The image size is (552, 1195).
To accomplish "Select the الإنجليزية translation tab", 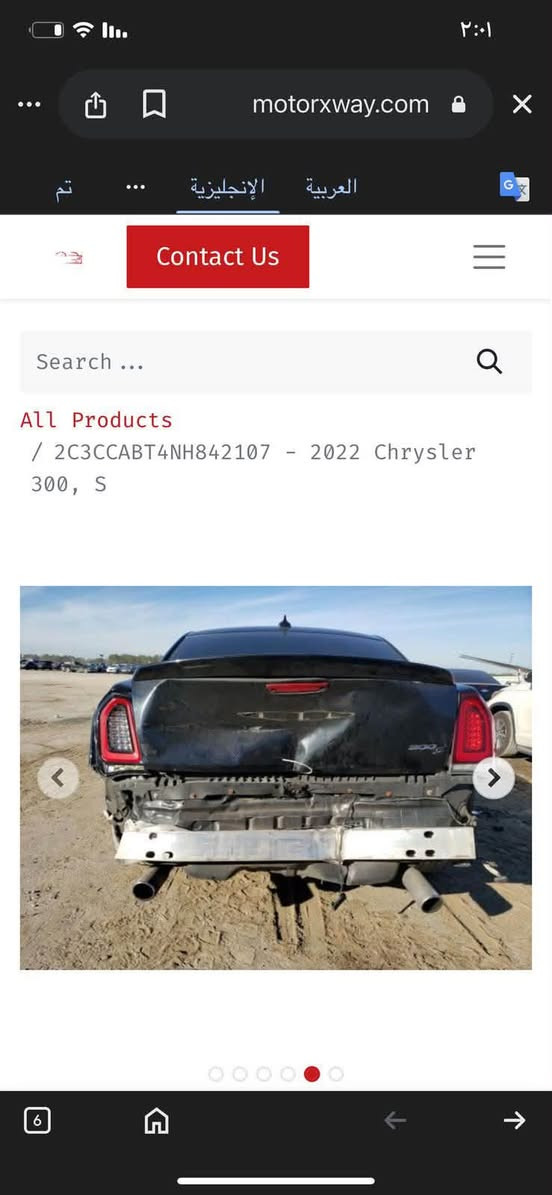I will [227, 187].
